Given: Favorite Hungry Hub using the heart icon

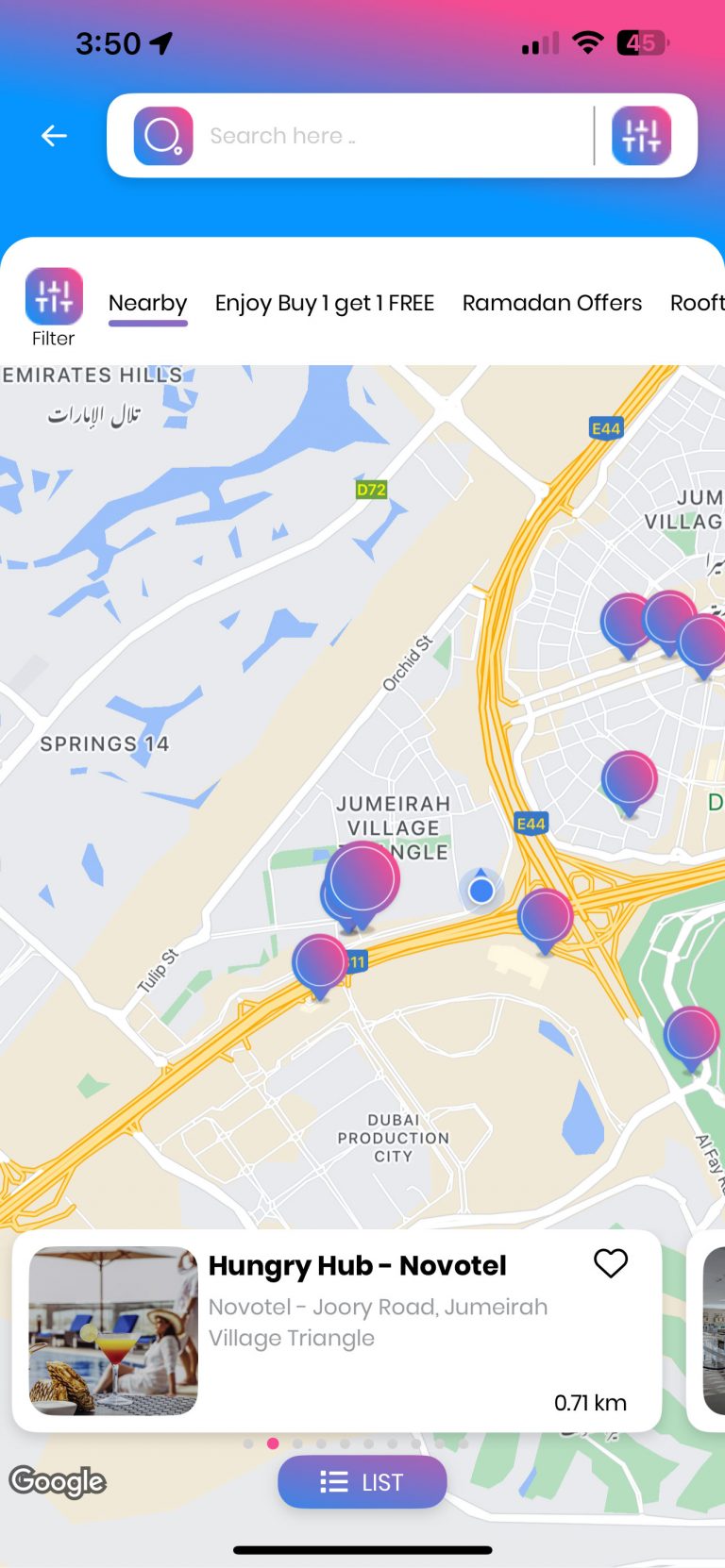Looking at the screenshot, I should tap(610, 1263).
